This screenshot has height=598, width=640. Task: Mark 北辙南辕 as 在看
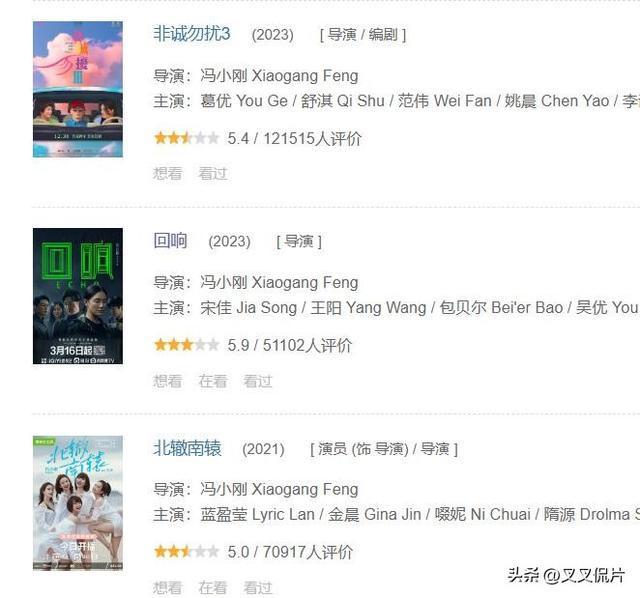(213, 588)
